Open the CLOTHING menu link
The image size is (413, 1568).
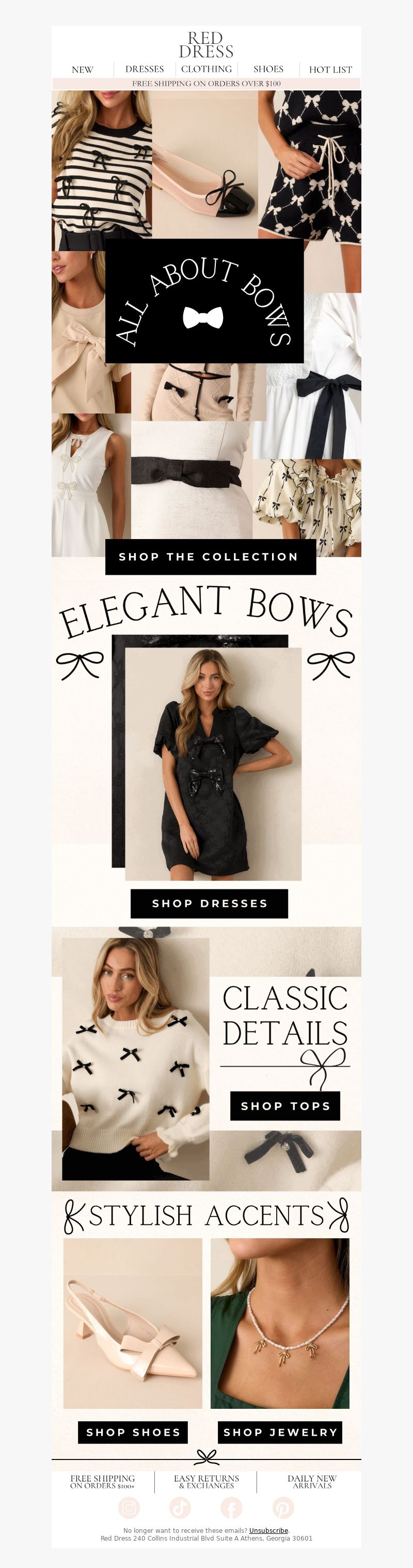point(206,69)
